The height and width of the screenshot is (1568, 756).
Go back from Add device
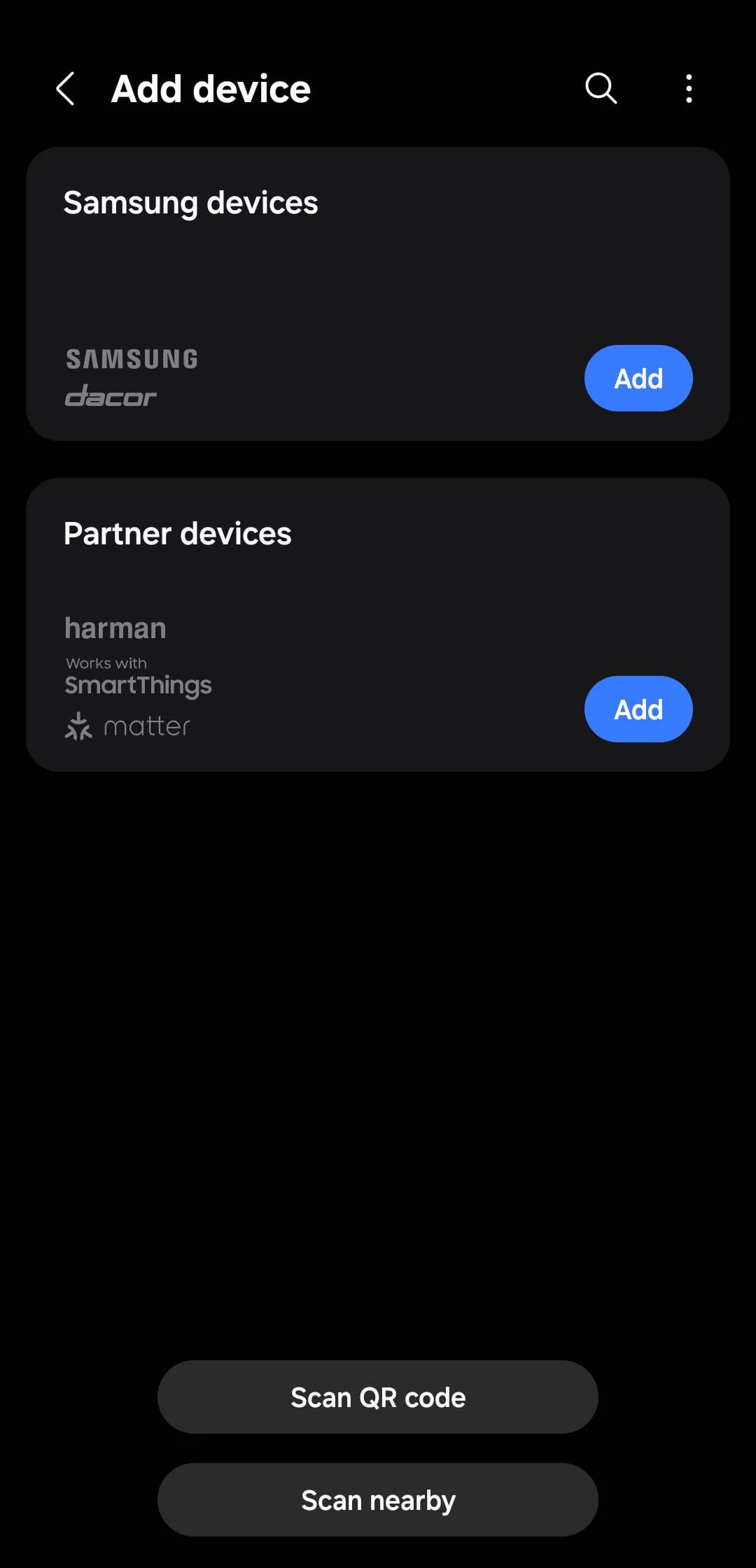tap(65, 89)
